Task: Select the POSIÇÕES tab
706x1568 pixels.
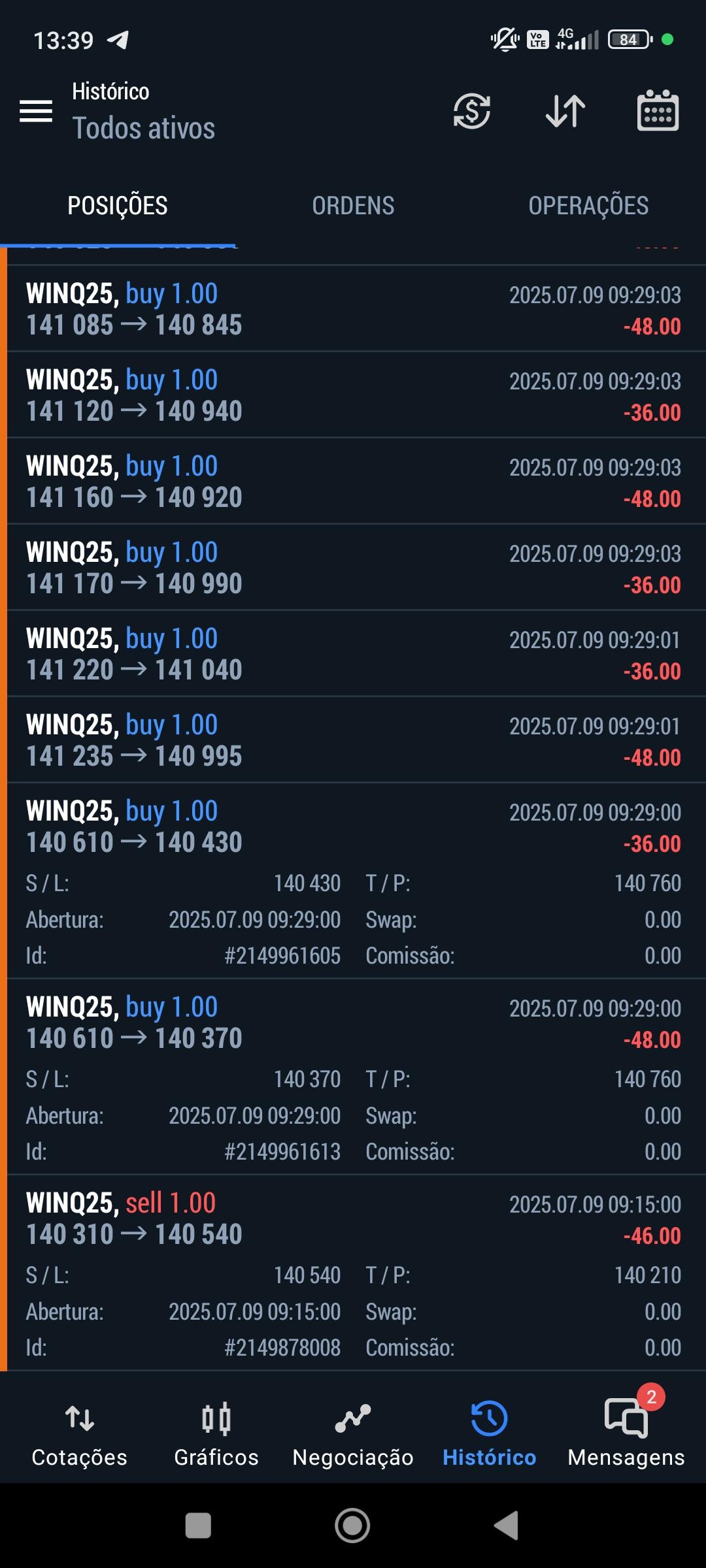Action: pos(118,206)
